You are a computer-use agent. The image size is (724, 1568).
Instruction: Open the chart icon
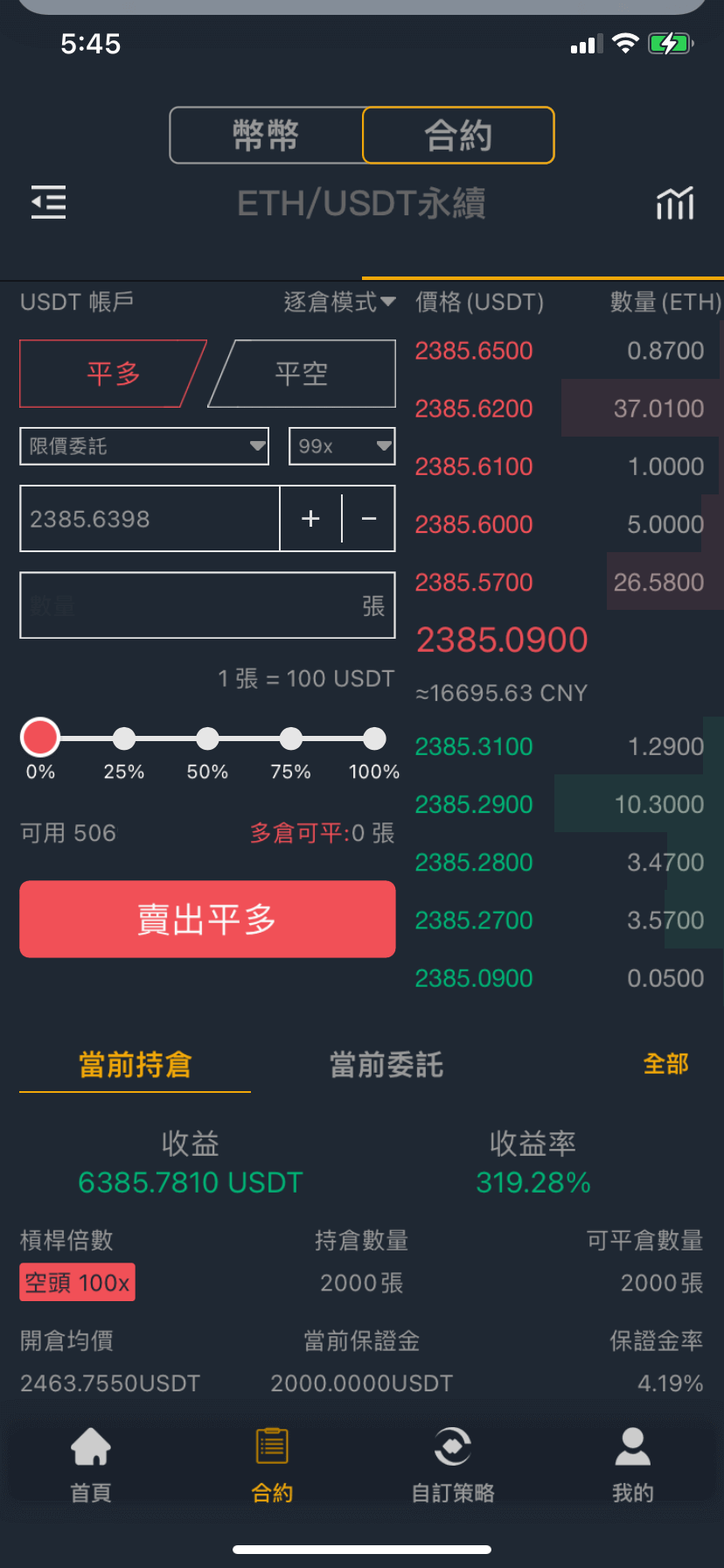(675, 203)
